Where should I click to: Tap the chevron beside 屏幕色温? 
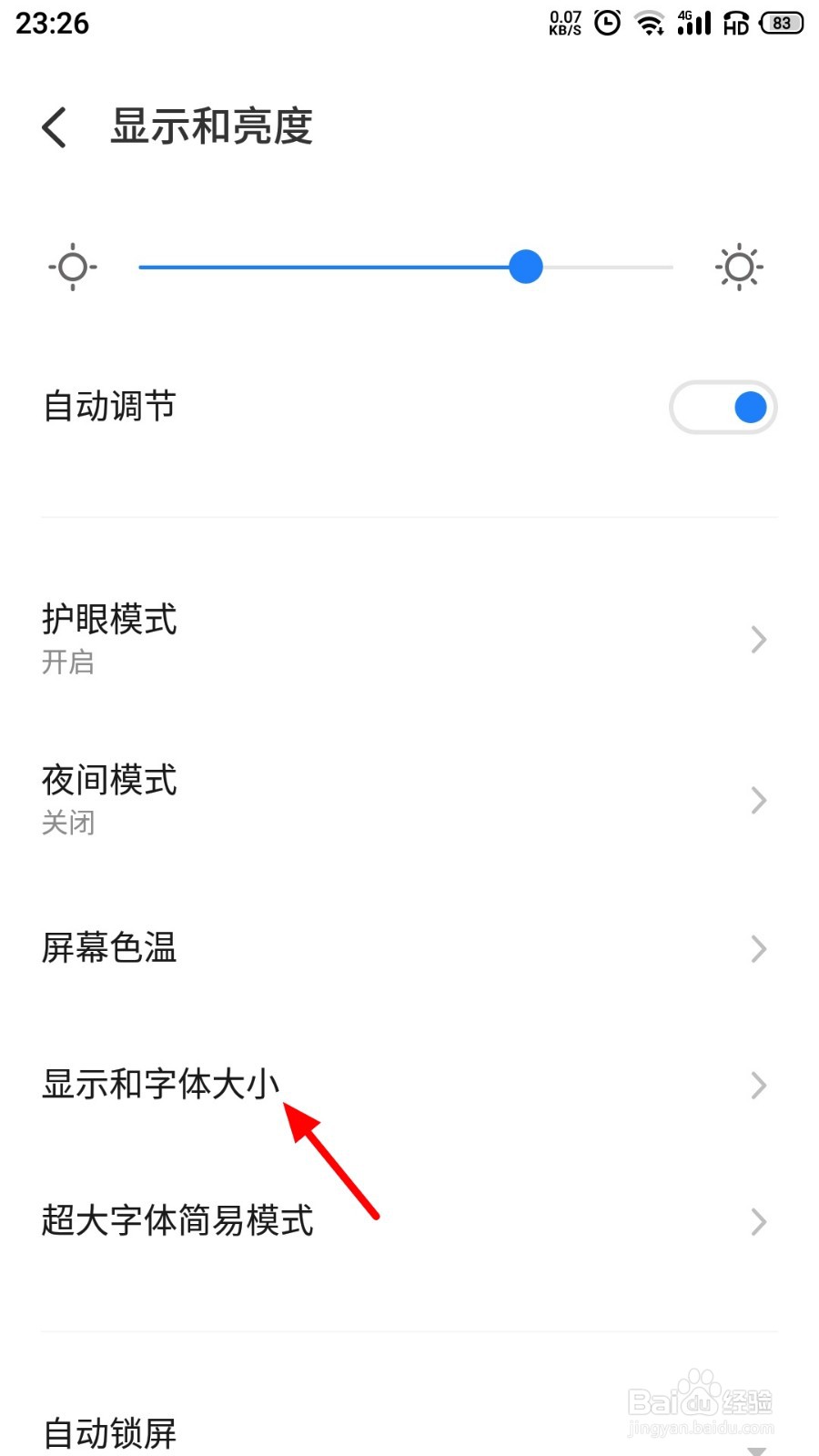(x=758, y=949)
